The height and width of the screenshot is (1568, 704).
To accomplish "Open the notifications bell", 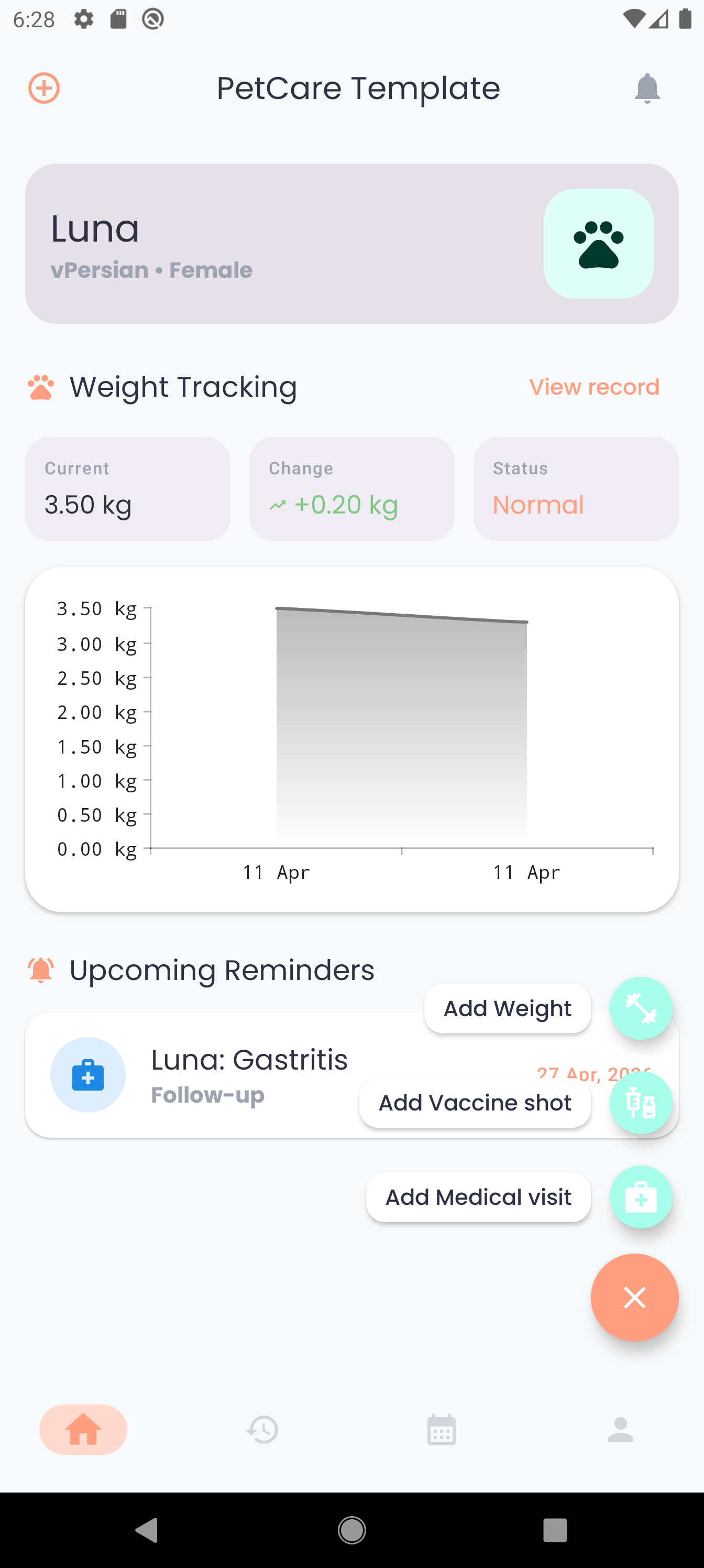I will (x=647, y=89).
